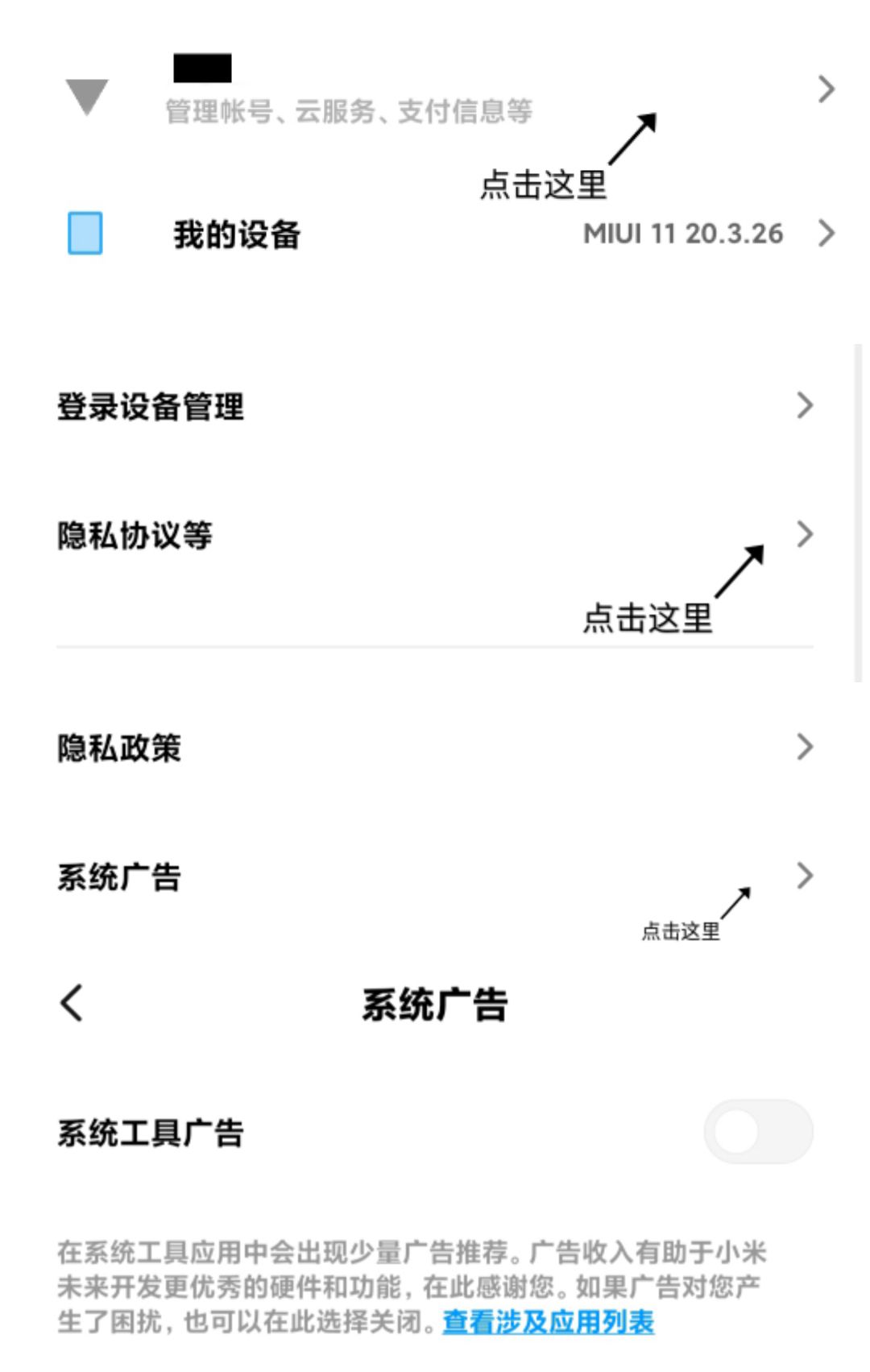Tap the 系统广告 page title
This screenshot has height=1372, width=870.
click(x=435, y=1004)
